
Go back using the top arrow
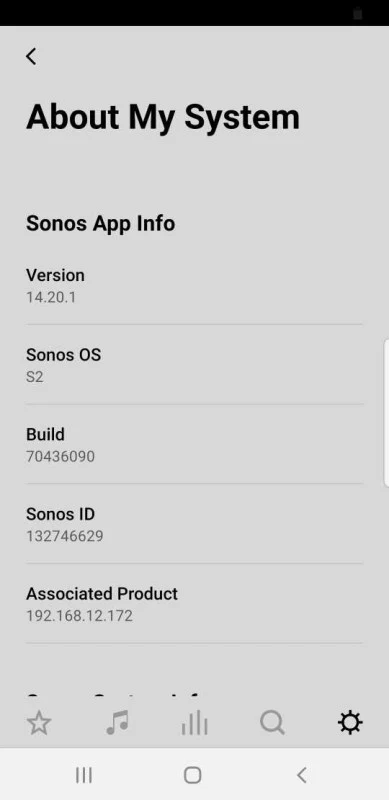(31, 56)
